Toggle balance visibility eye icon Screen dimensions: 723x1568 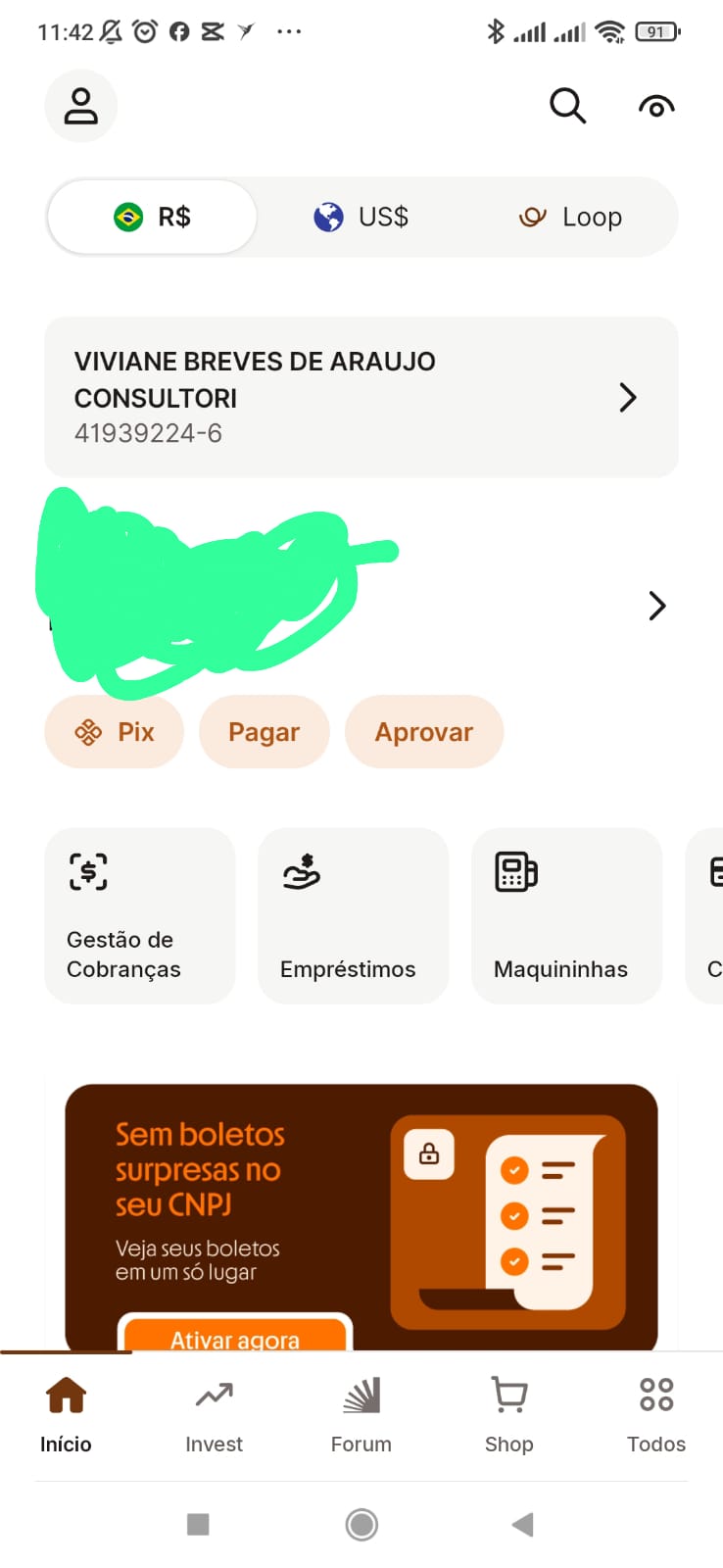(x=656, y=106)
